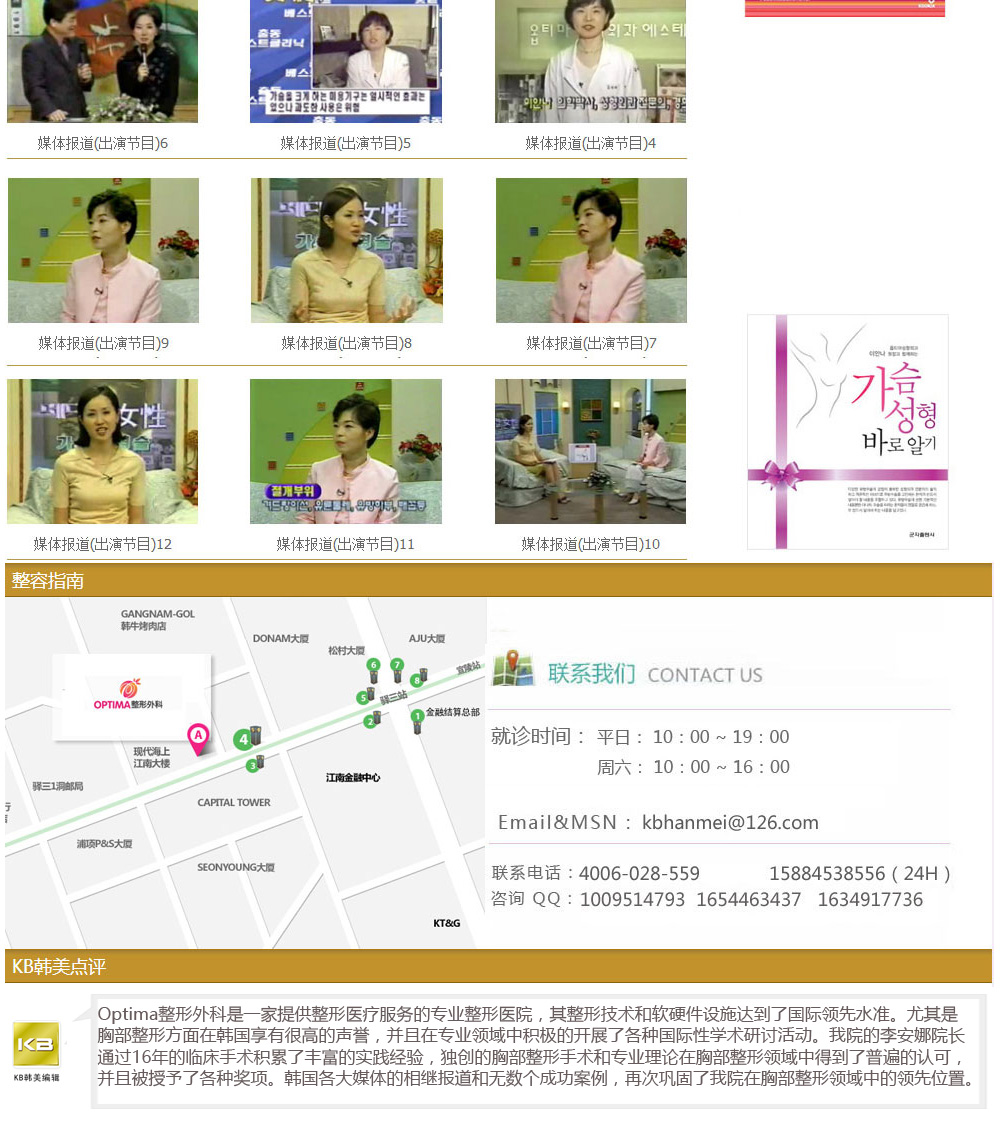Viewport: 1000px width, 1133px height.
Task: Open media report video 10
Action: pyautogui.click(x=590, y=451)
